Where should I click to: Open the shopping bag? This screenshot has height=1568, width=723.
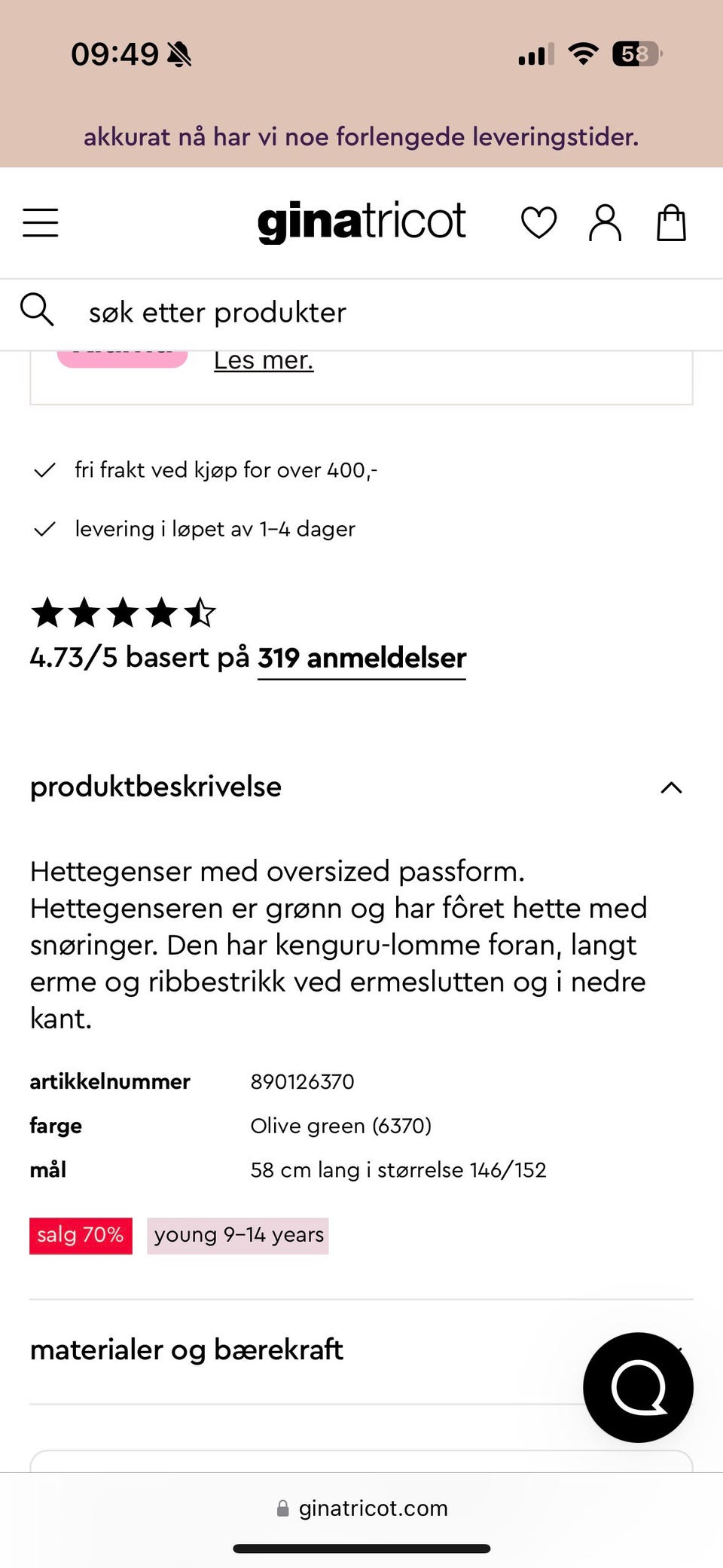click(670, 223)
